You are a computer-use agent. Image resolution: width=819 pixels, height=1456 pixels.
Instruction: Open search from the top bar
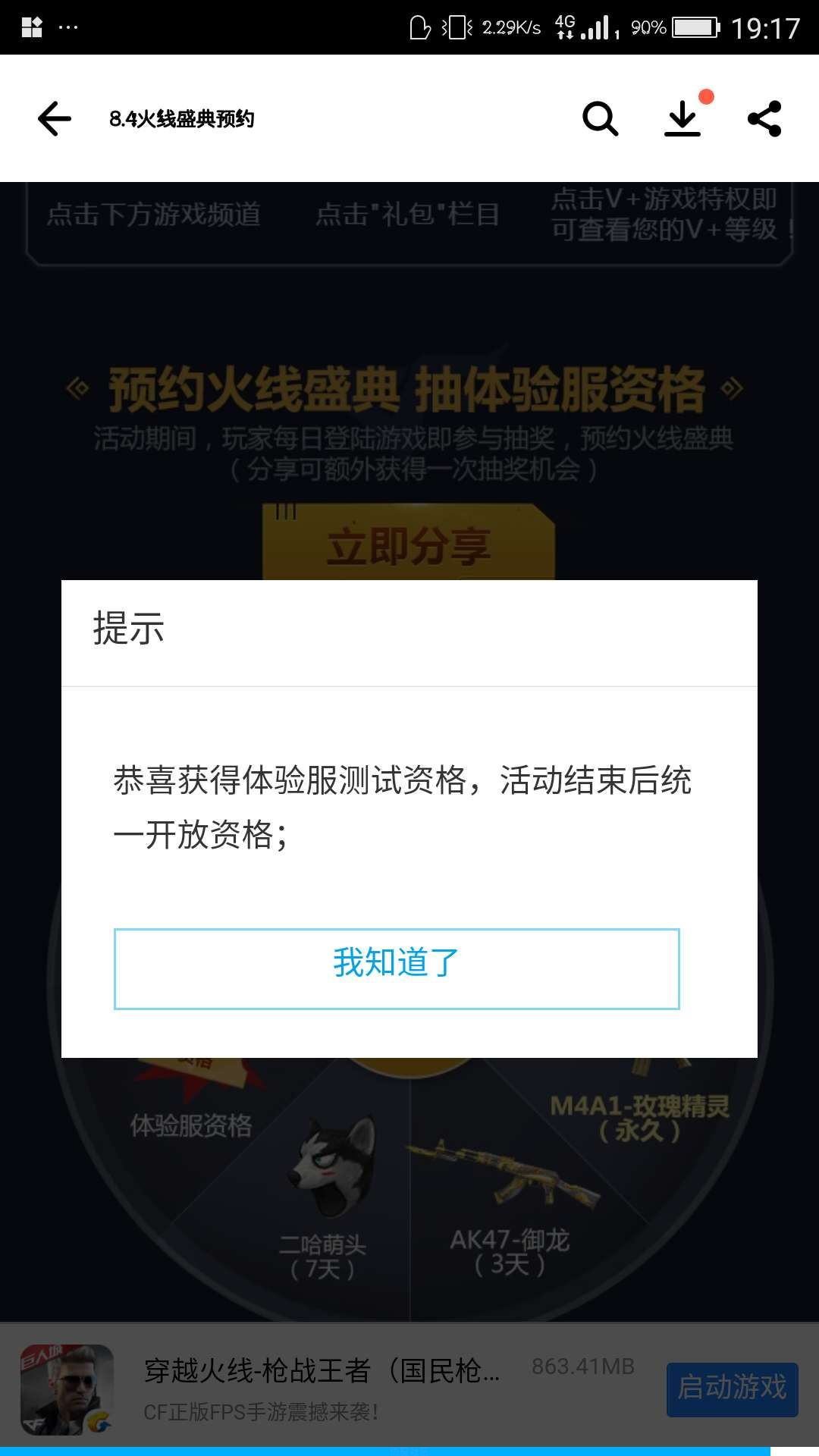[x=600, y=119]
